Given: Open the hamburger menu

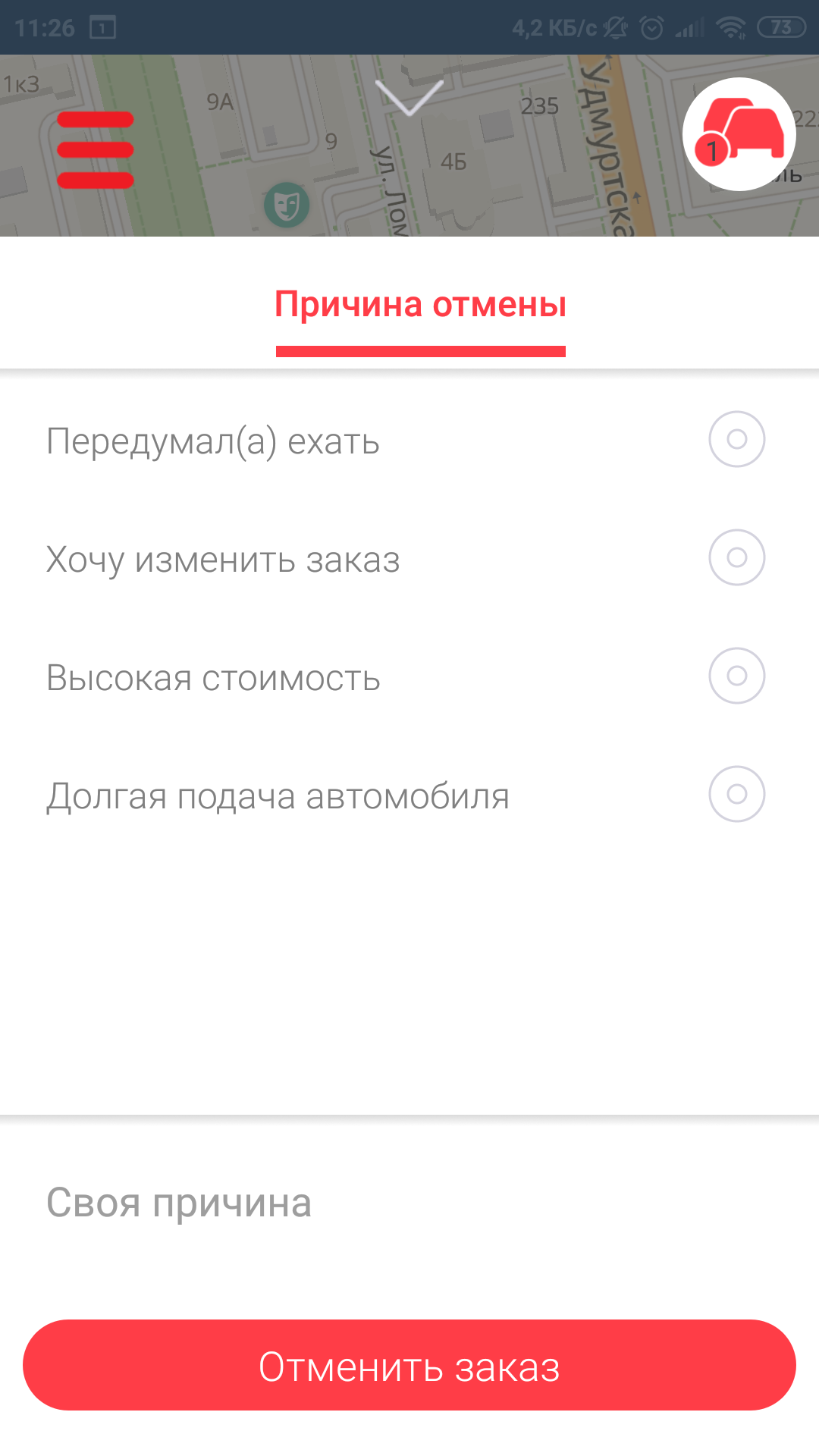Looking at the screenshot, I should coord(96,149).
